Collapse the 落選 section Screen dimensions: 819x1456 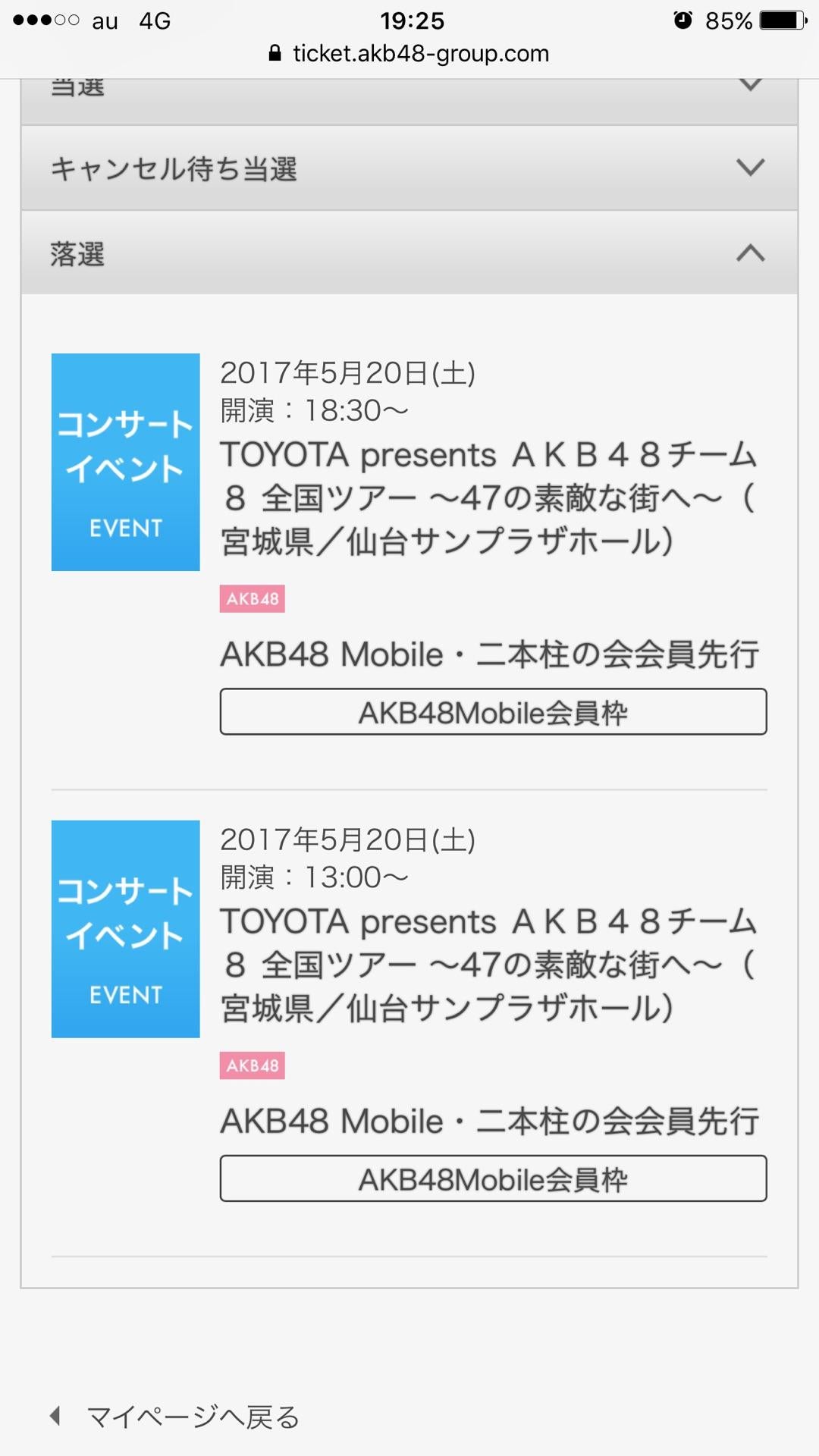(409, 253)
